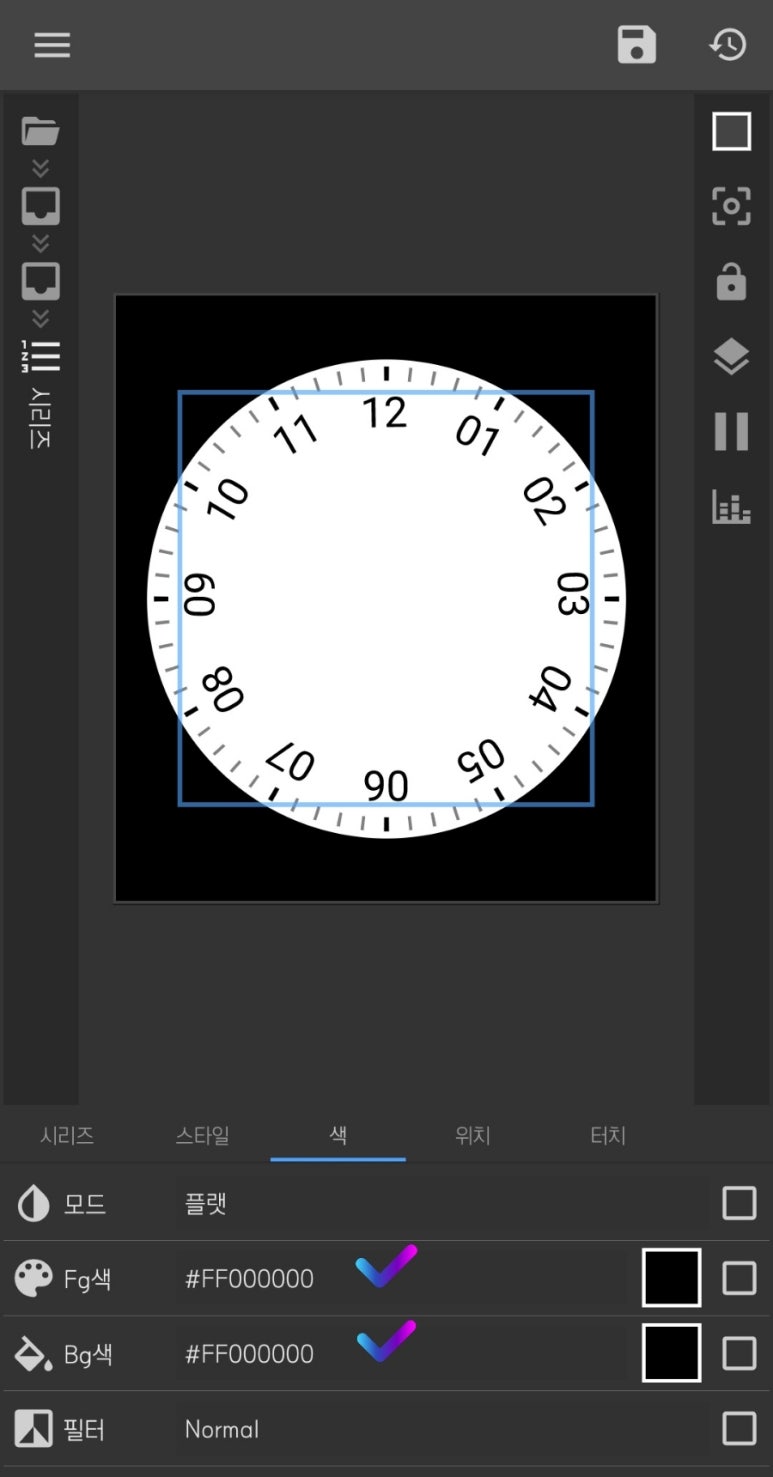Screen dimensions: 773x1477
Task: Check the box on the Fg색 row
Action: (x=739, y=1278)
